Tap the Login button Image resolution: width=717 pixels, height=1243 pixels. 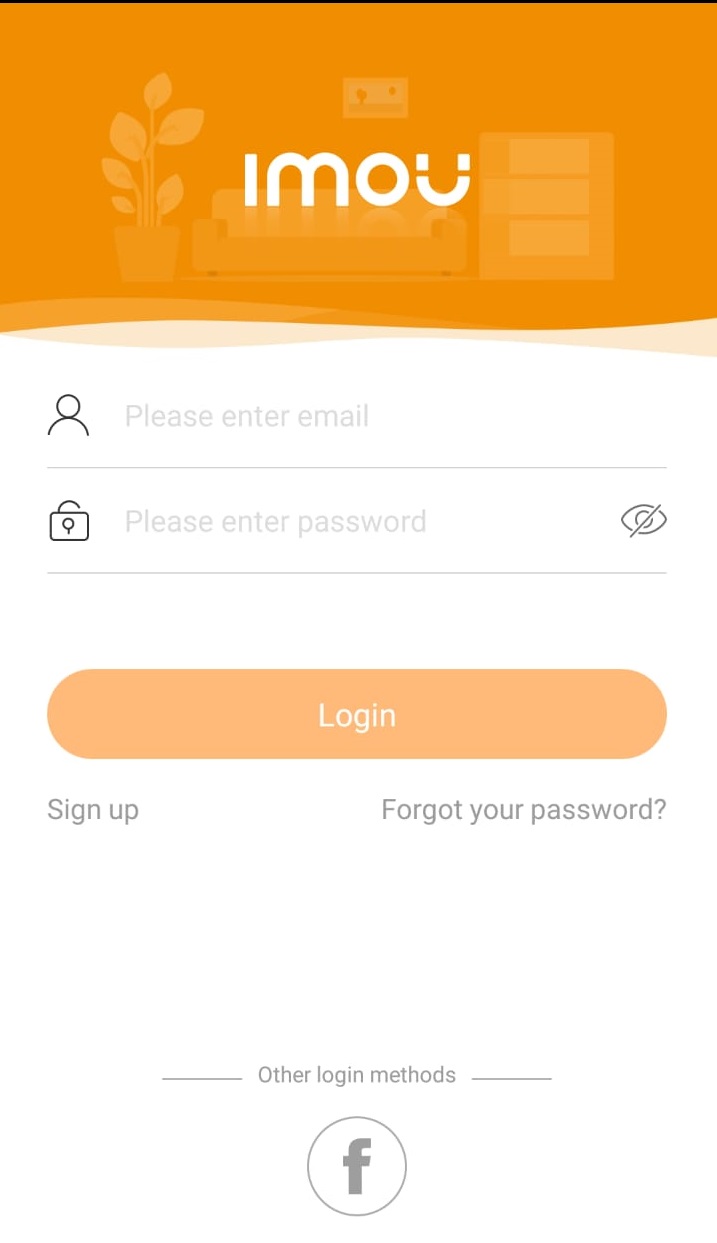357,714
